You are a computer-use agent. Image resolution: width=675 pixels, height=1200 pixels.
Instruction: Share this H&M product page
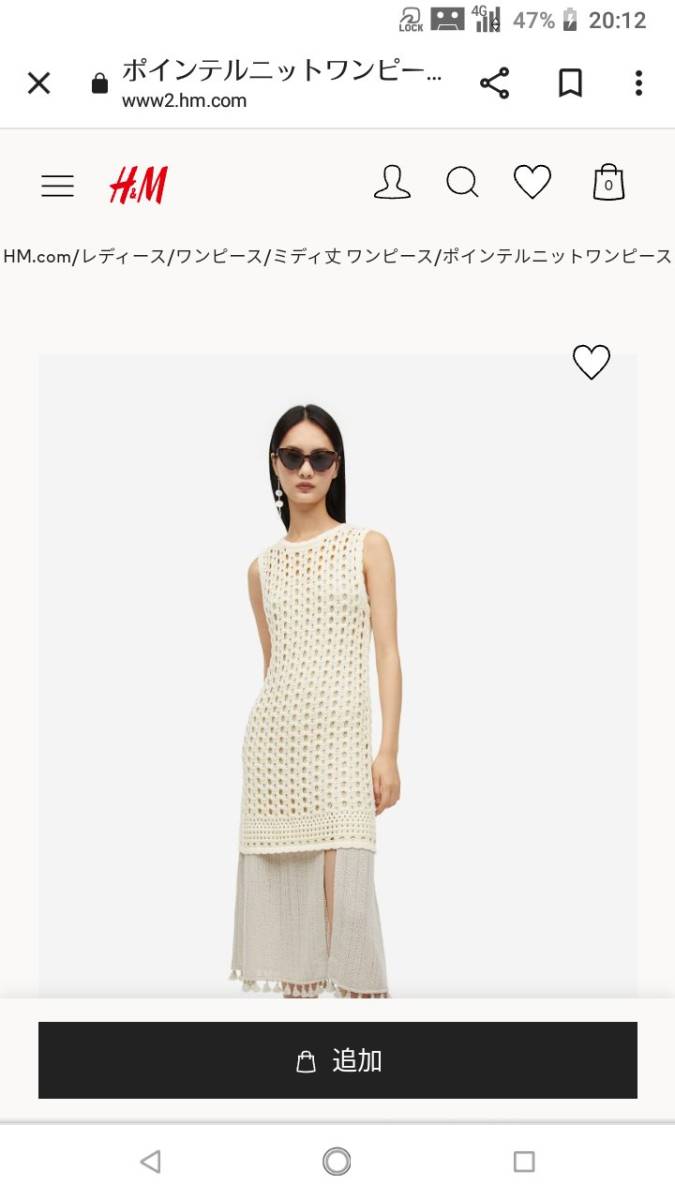pos(494,83)
